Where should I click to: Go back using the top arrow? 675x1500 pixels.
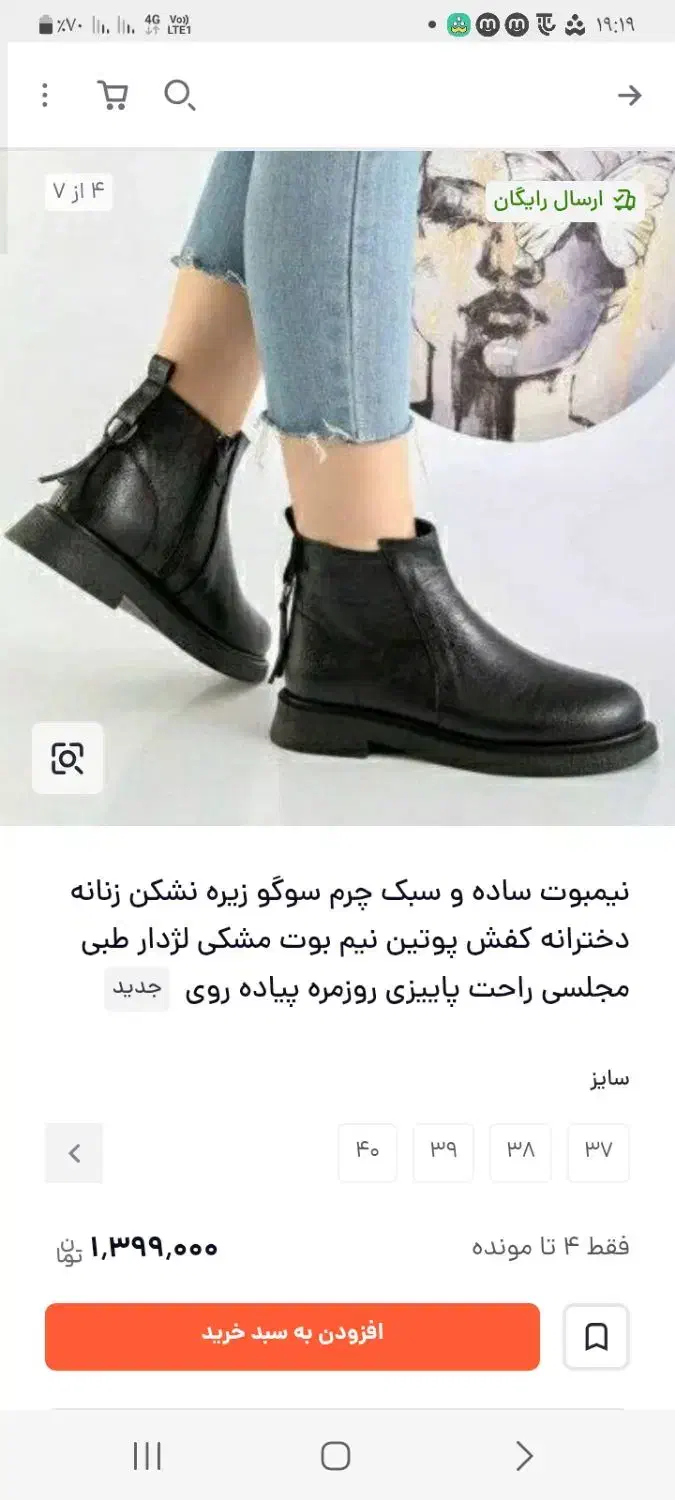click(x=629, y=96)
